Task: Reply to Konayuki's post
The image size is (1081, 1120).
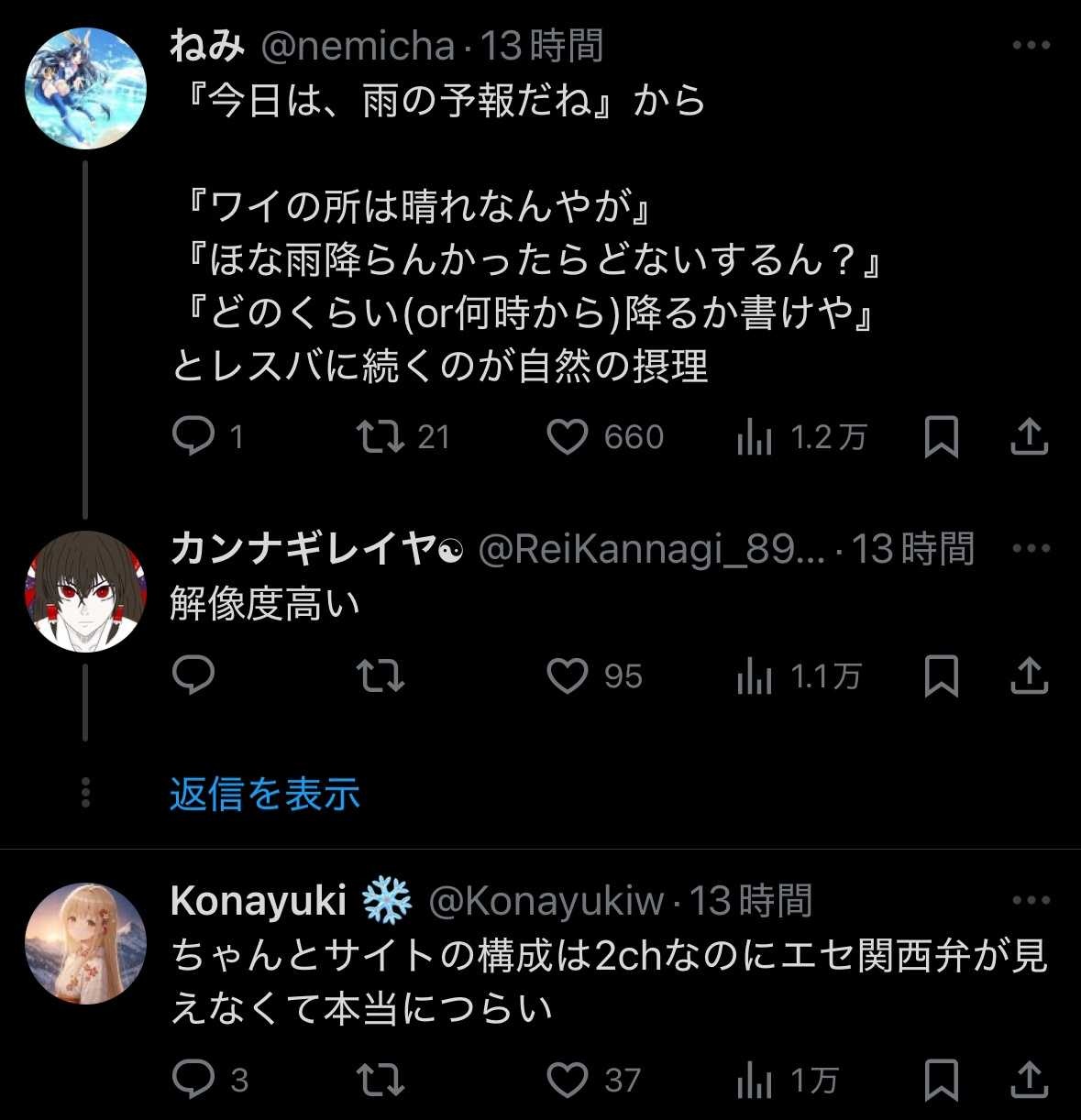Action: point(193,1080)
